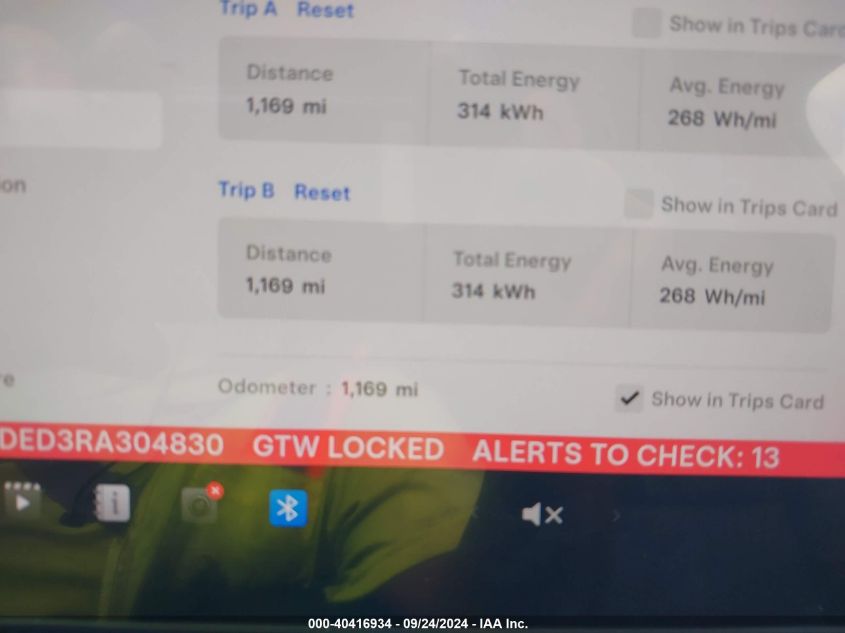The image size is (845, 633).
Task: Check Show in Trips Card for Trip B
Action: pyautogui.click(x=639, y=204)
